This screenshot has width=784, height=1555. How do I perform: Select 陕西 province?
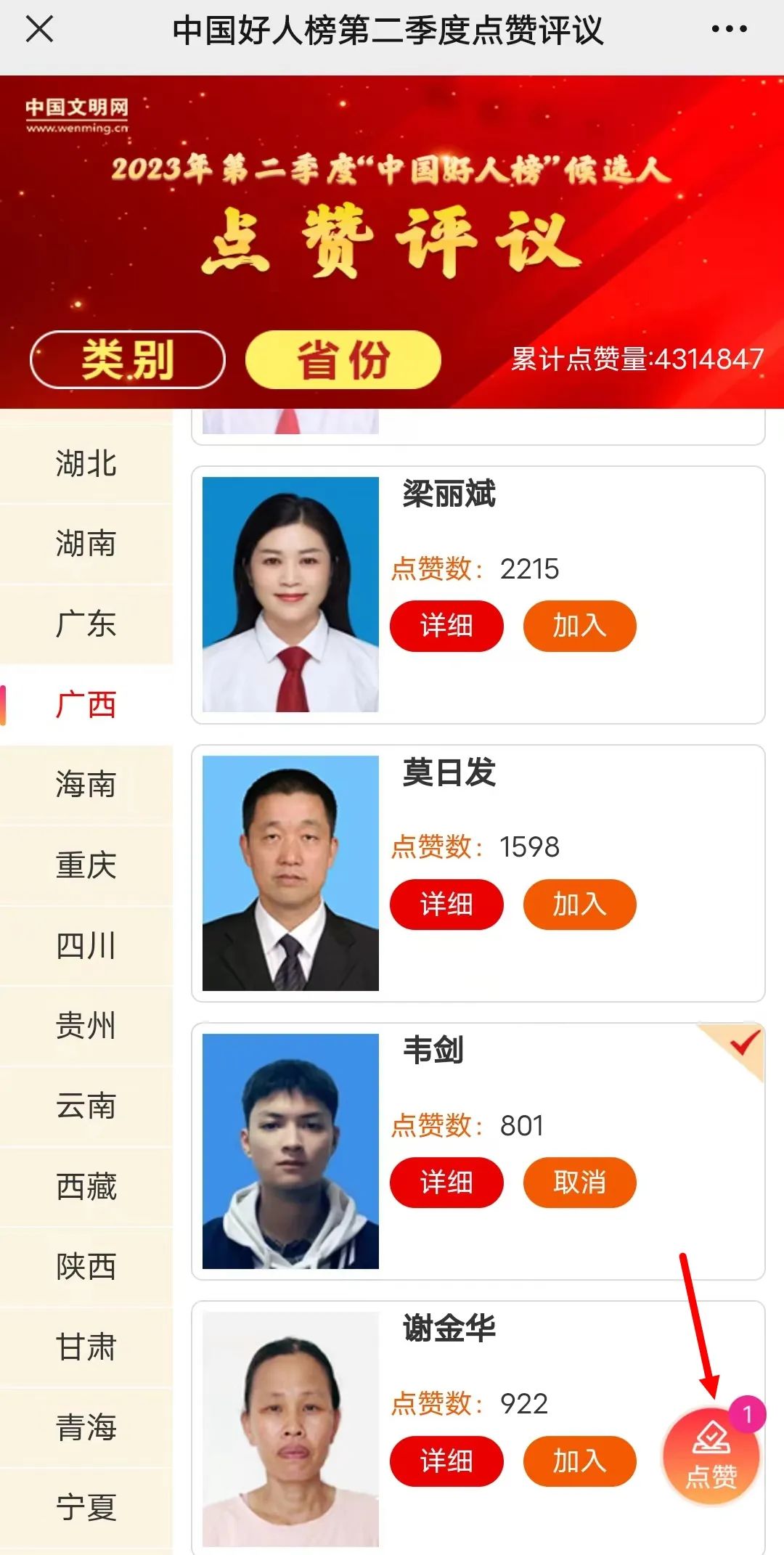pyautogui.click(x=86, y=1267)
